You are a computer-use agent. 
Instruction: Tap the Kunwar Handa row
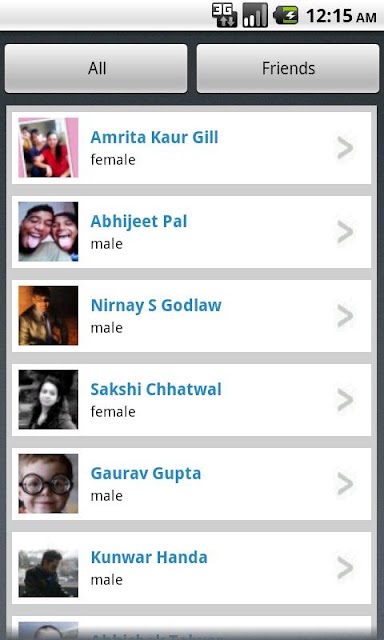click(191, 568)
